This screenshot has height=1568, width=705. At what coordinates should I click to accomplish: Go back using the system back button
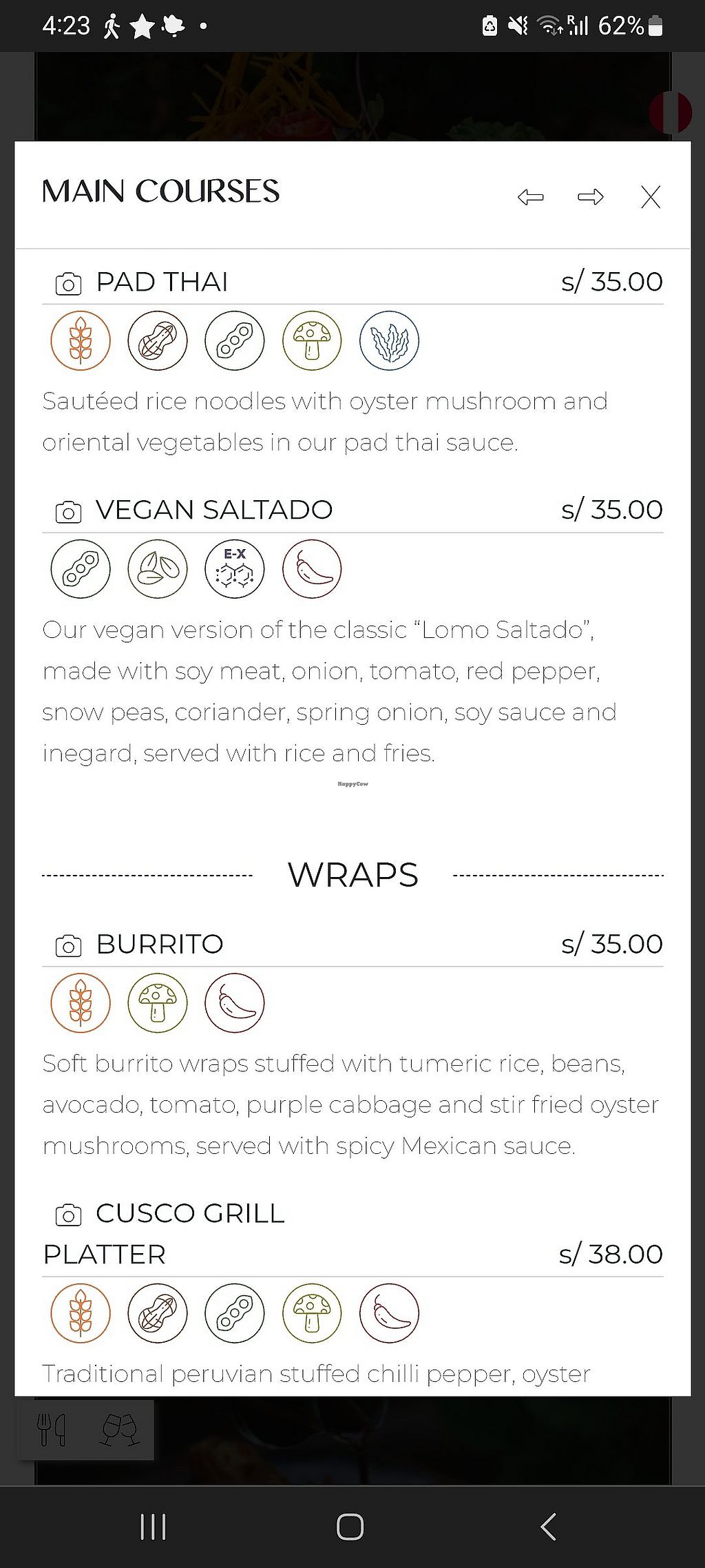(x=549, y=1527)
